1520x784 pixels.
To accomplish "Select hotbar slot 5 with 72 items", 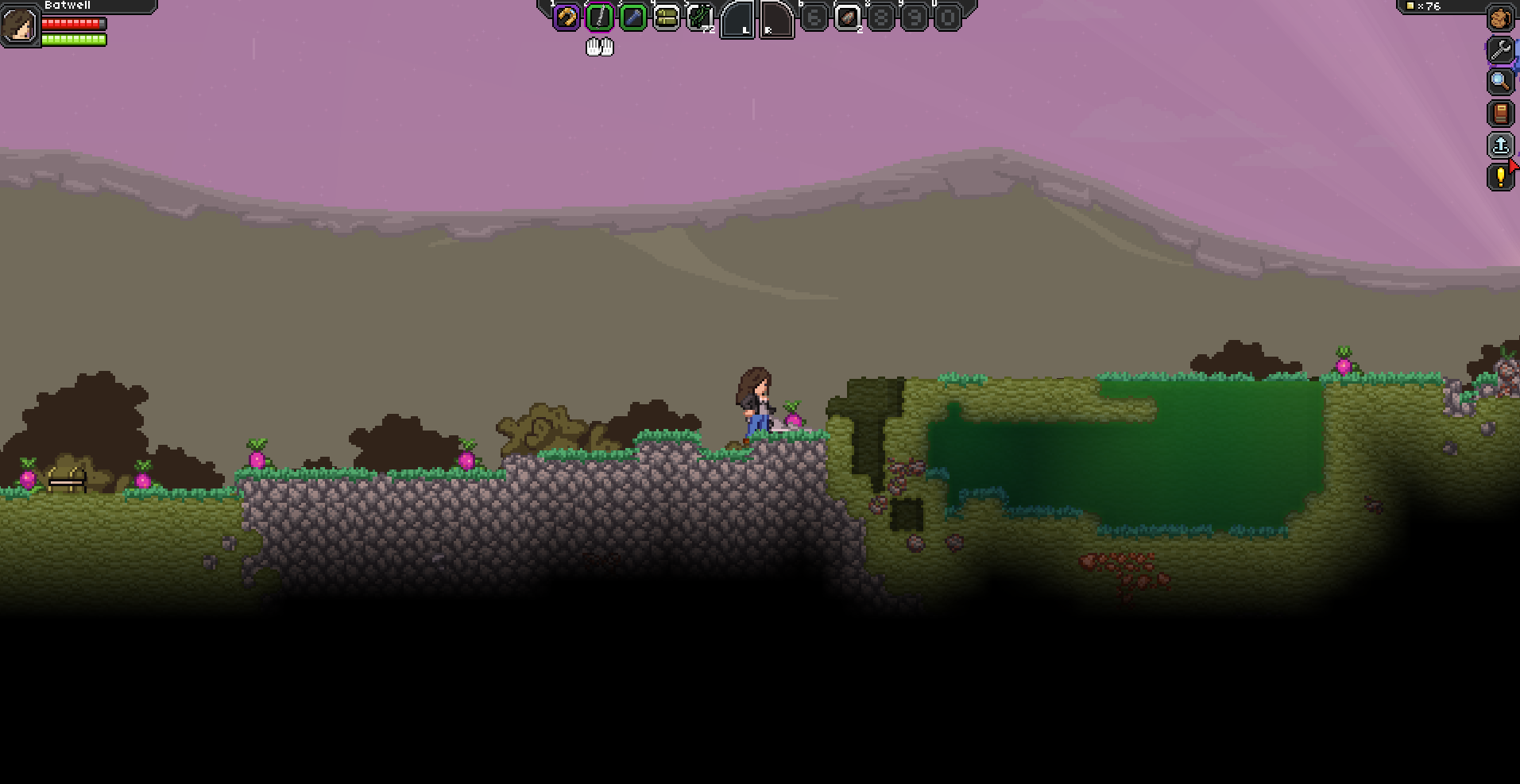I will point(700,17).
